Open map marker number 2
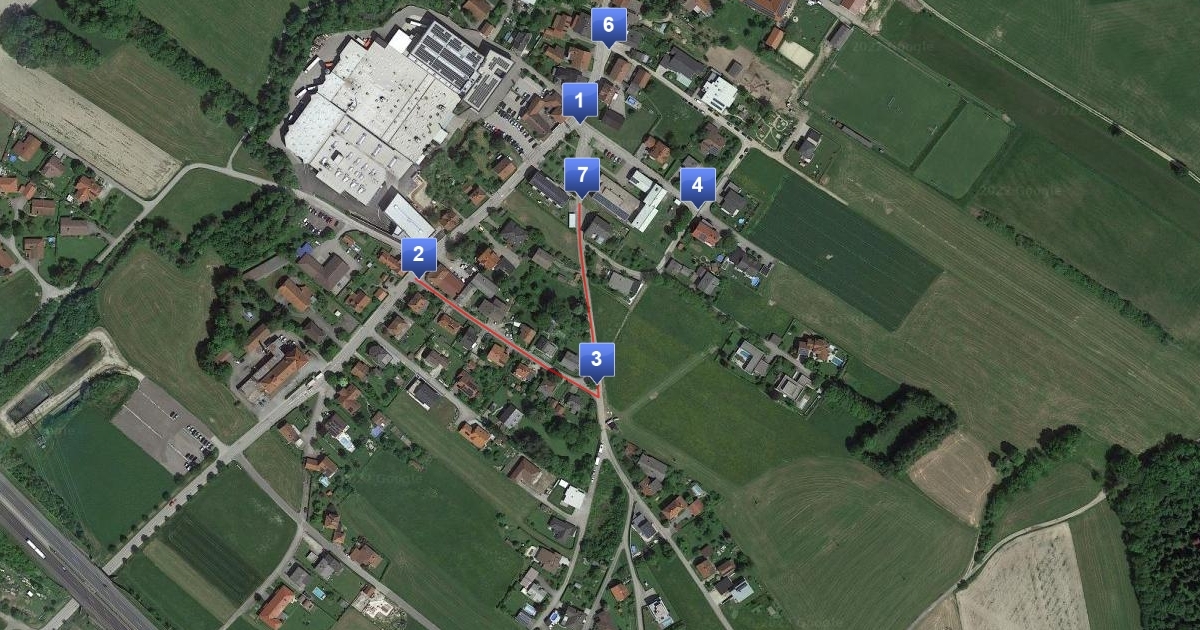 [x=418, y=256]
